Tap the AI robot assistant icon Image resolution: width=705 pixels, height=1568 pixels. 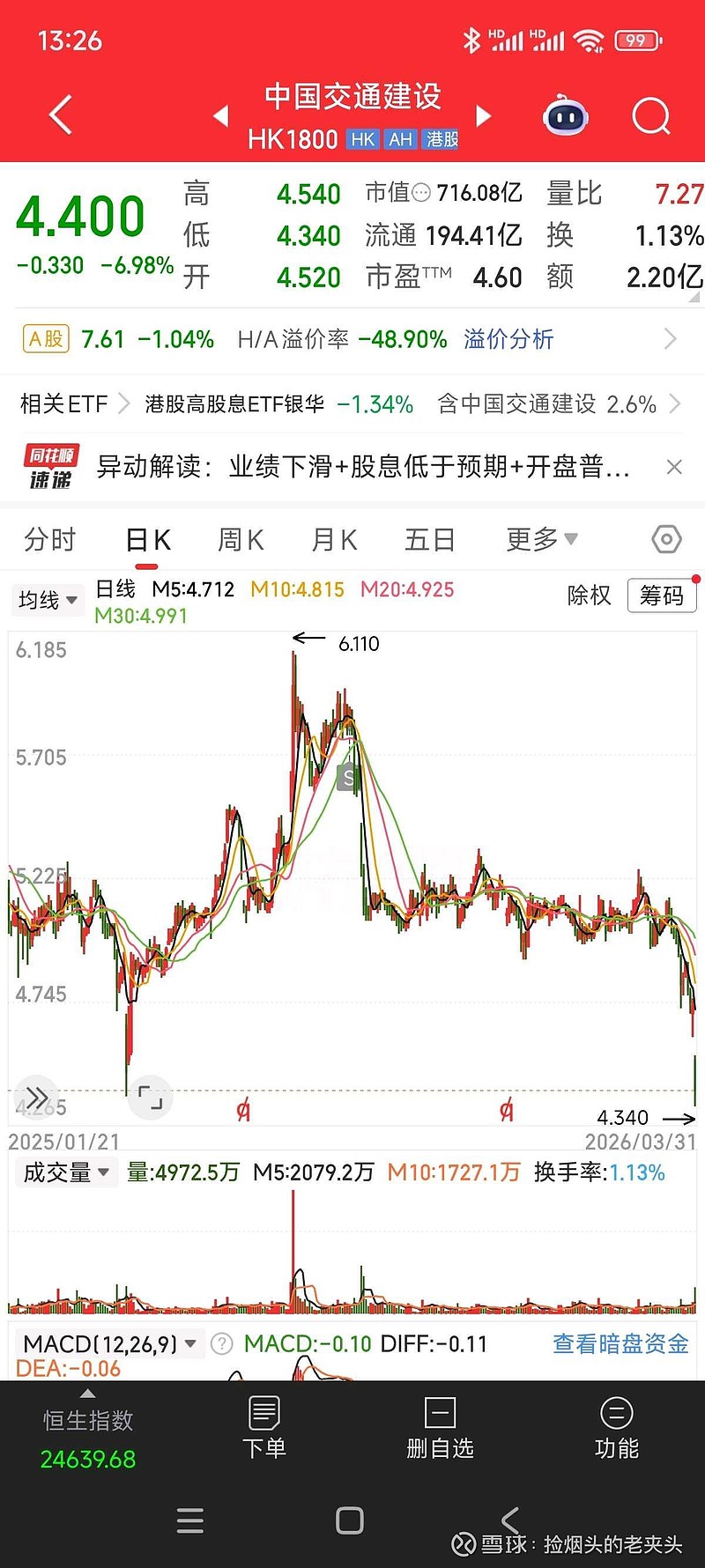click(565, 115)
